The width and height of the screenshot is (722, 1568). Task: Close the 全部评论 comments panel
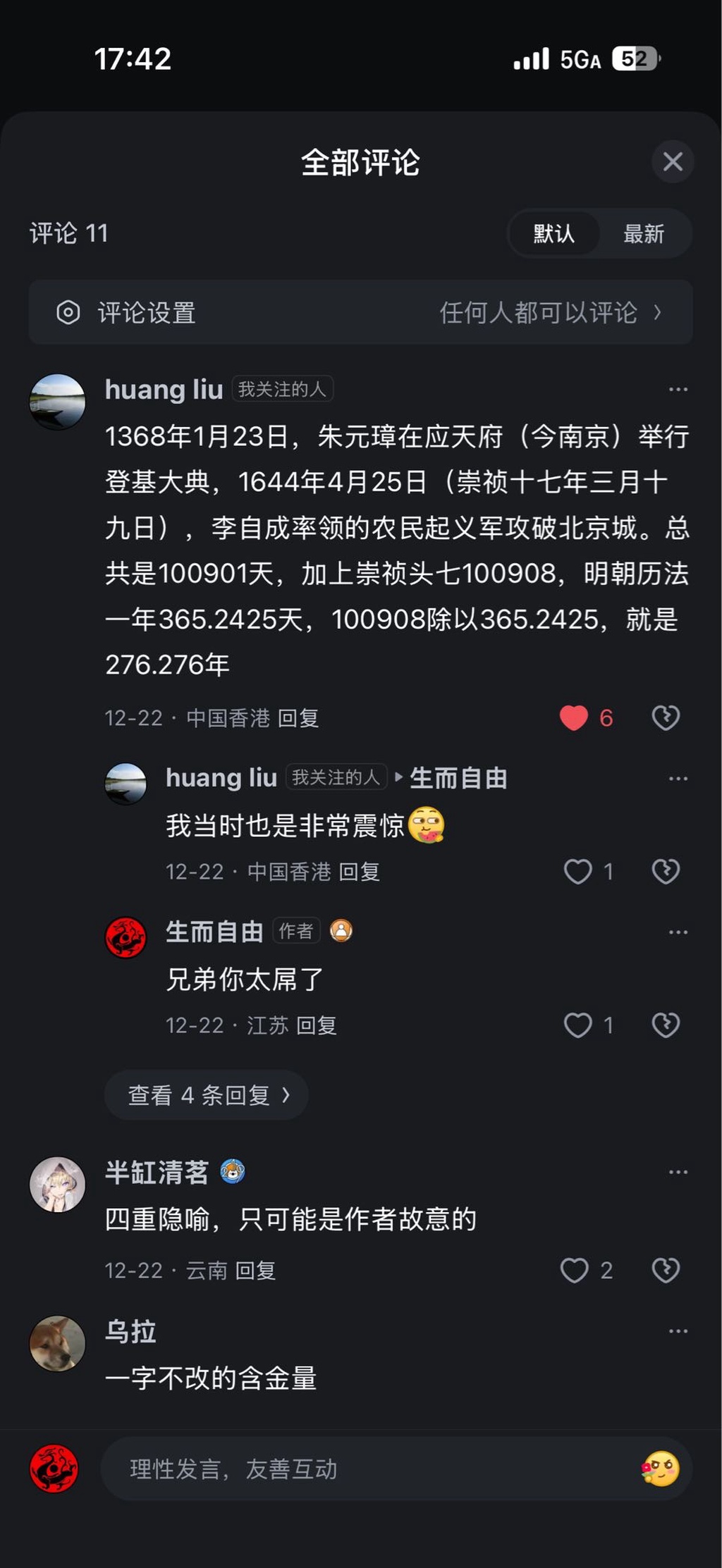pos(672,162)
